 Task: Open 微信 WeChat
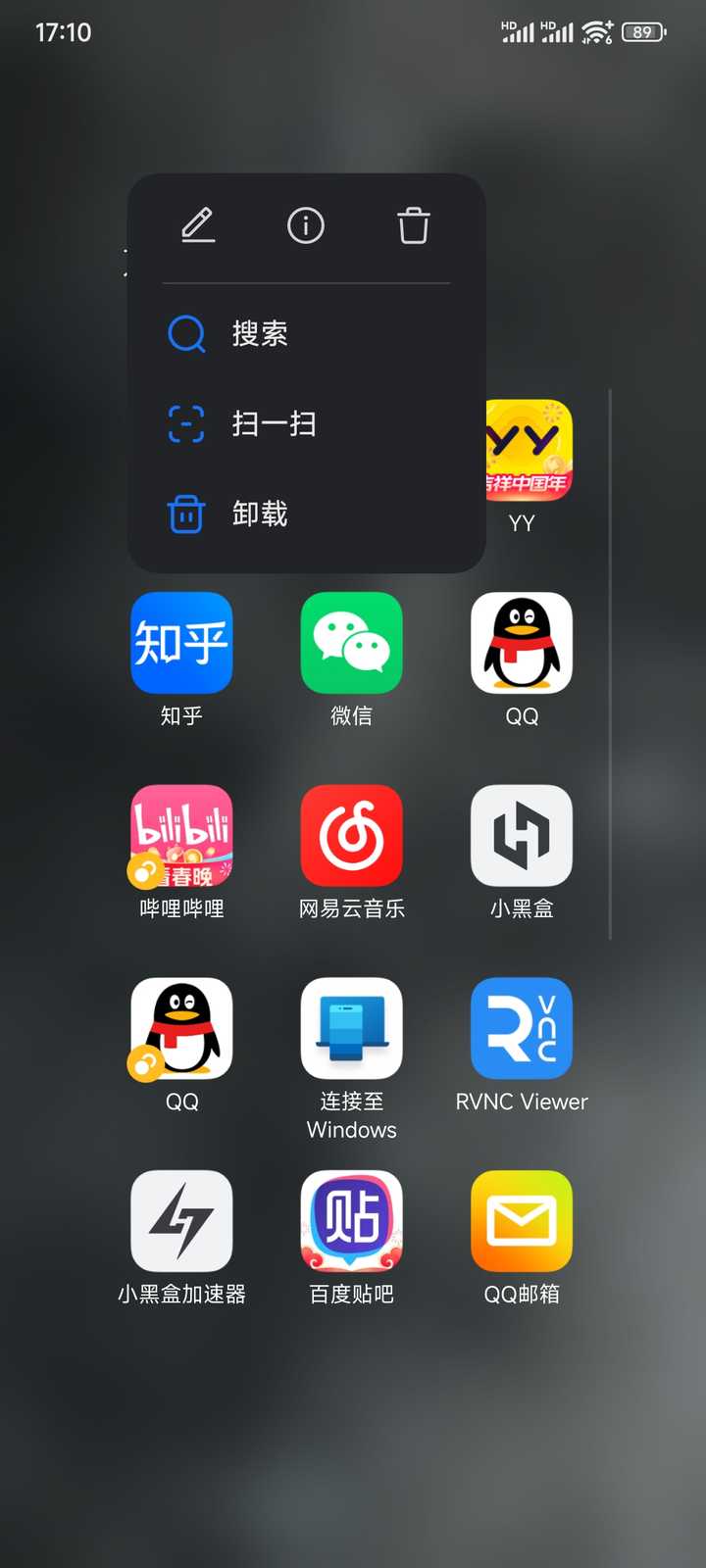(x=351, y=643)
